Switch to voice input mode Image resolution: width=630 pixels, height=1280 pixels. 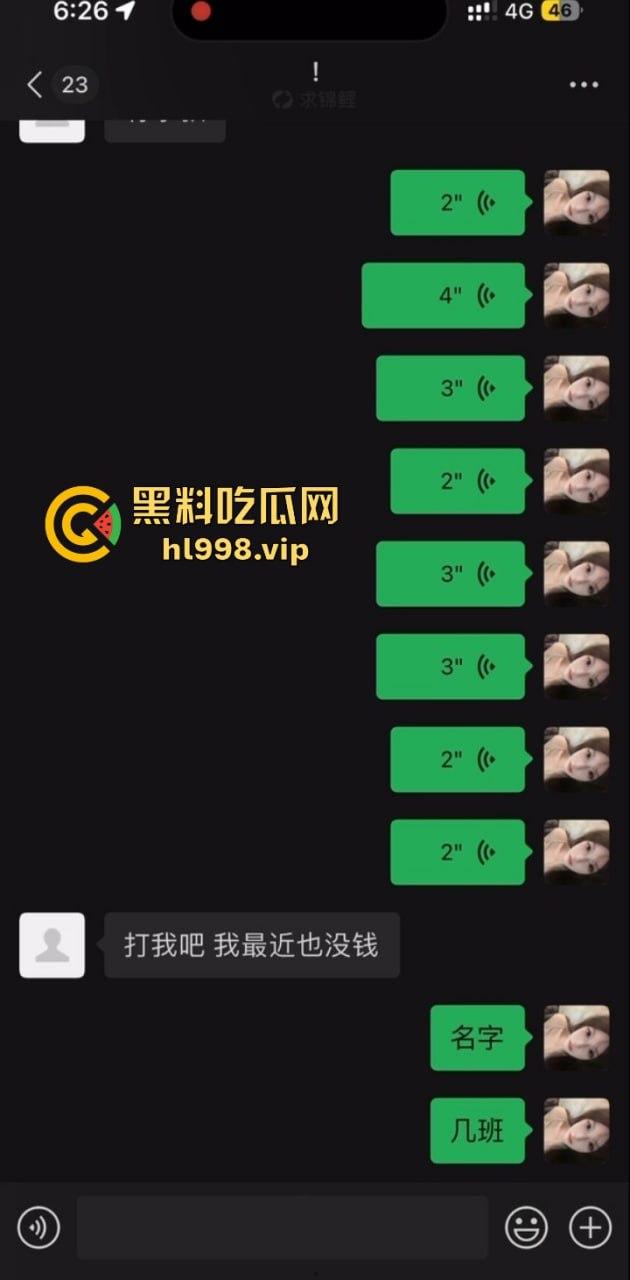click(39, 1227)
